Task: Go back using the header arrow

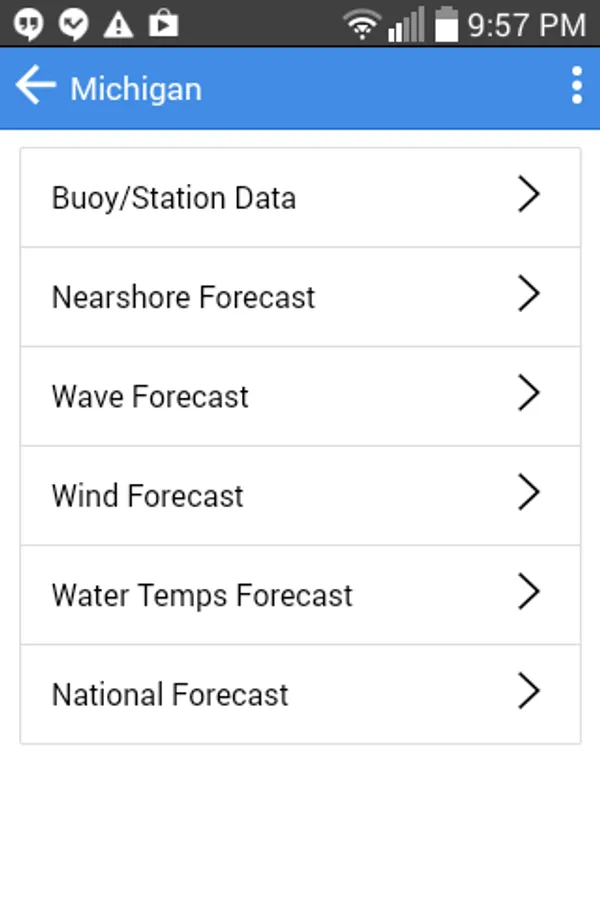Action: [x=36, y=87]
